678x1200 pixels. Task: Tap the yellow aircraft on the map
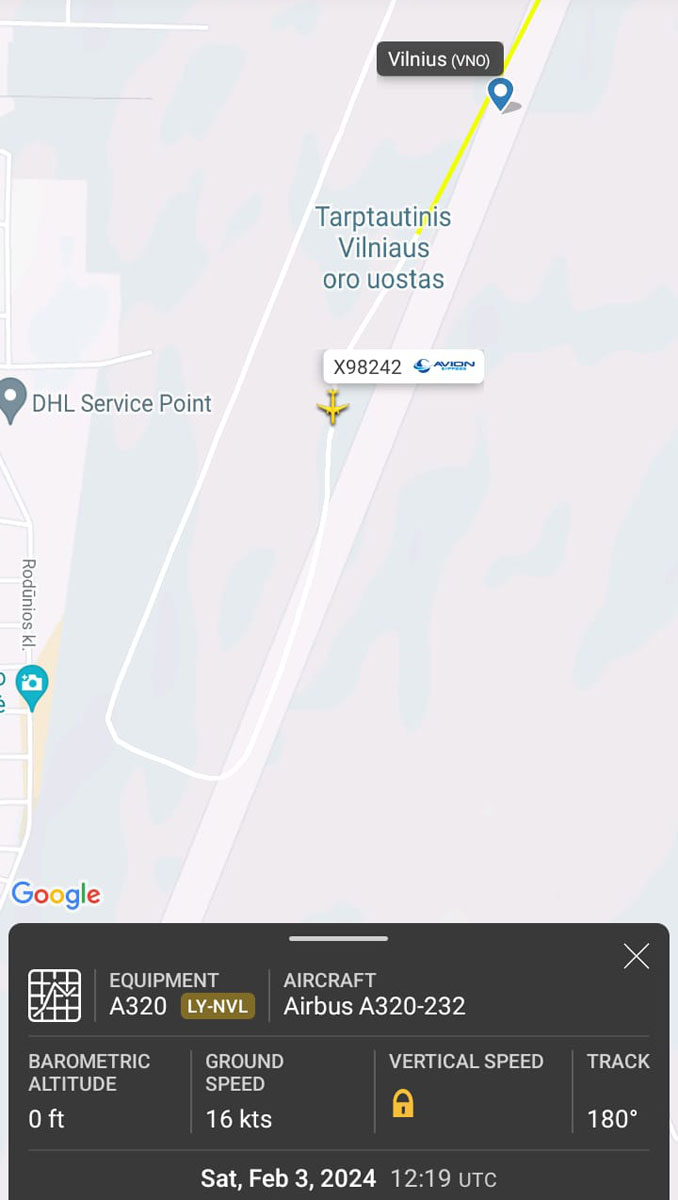pyautogui.click(x=332, y=408)
